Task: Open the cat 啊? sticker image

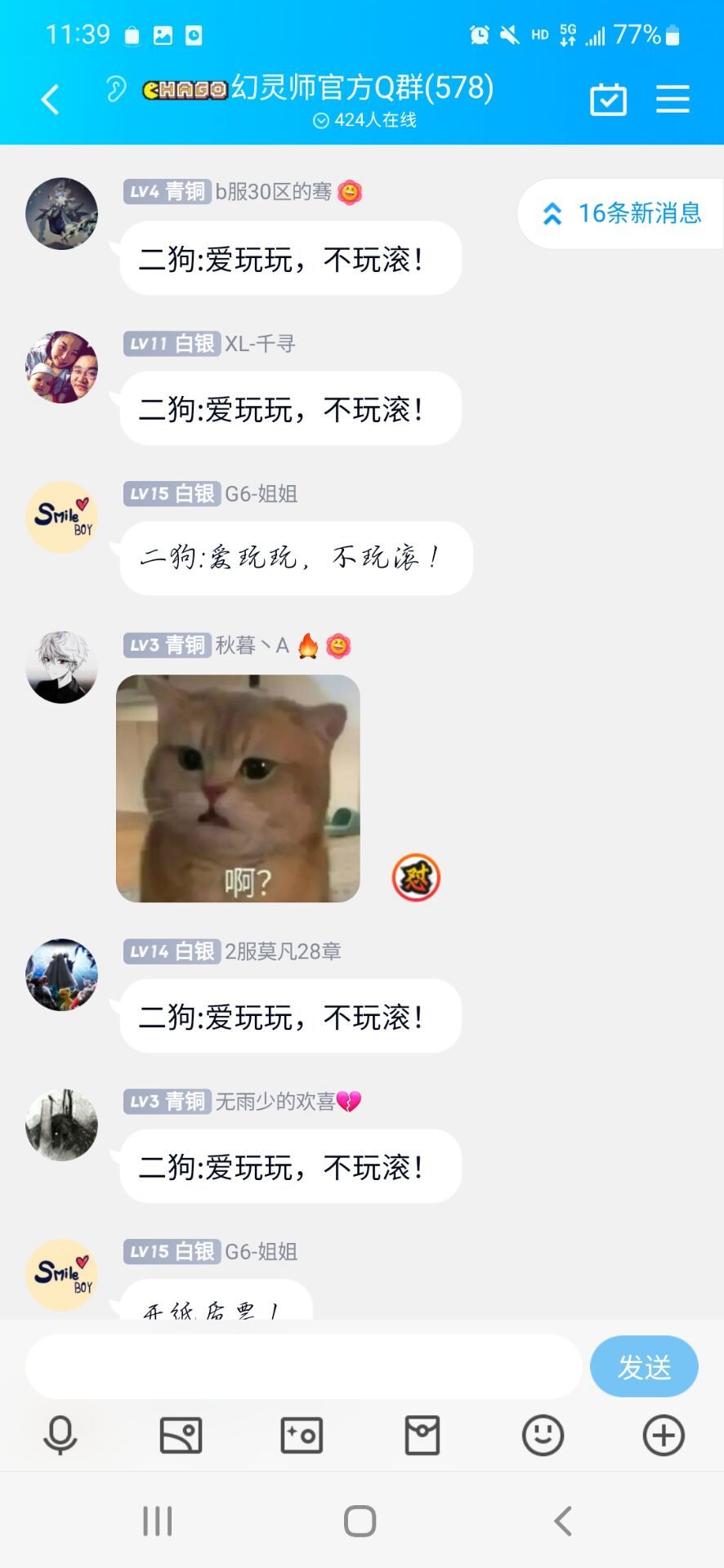Action: pyautogui.click(x=238, y=788)
